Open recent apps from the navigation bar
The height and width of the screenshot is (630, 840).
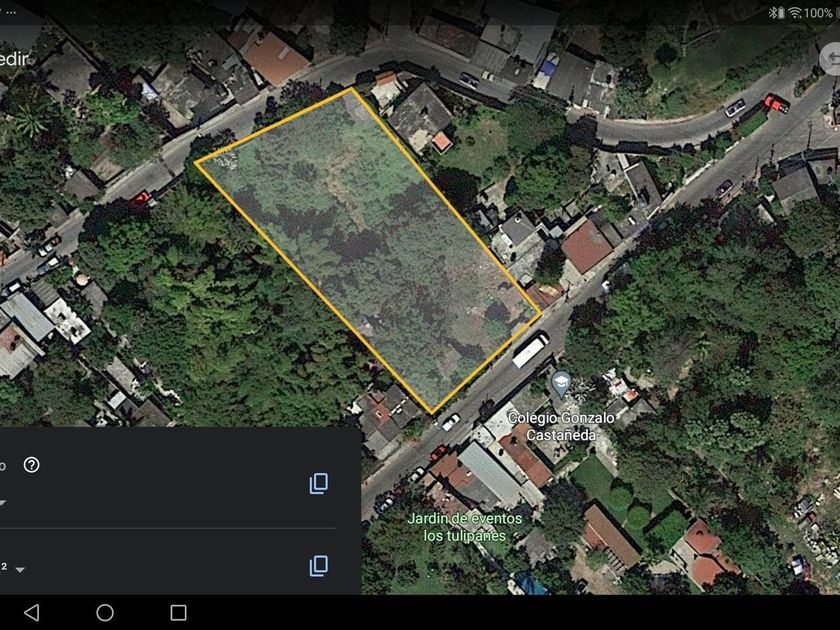click(178, 612)
